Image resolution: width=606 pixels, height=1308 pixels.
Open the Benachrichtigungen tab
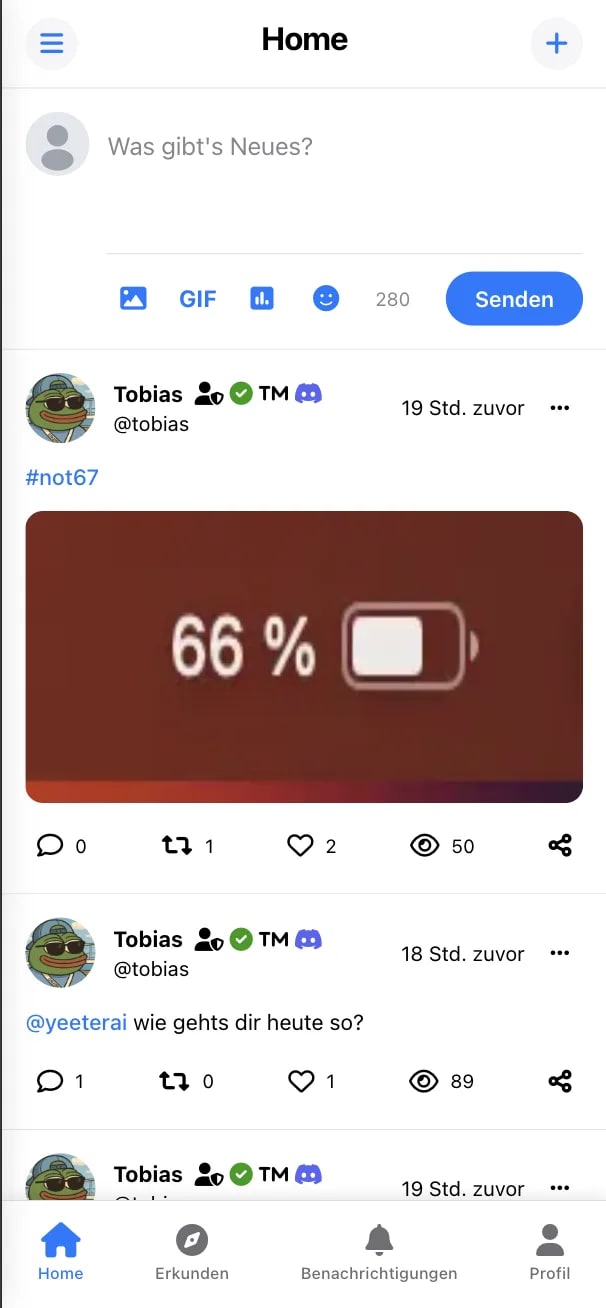tap(379, 1252)
